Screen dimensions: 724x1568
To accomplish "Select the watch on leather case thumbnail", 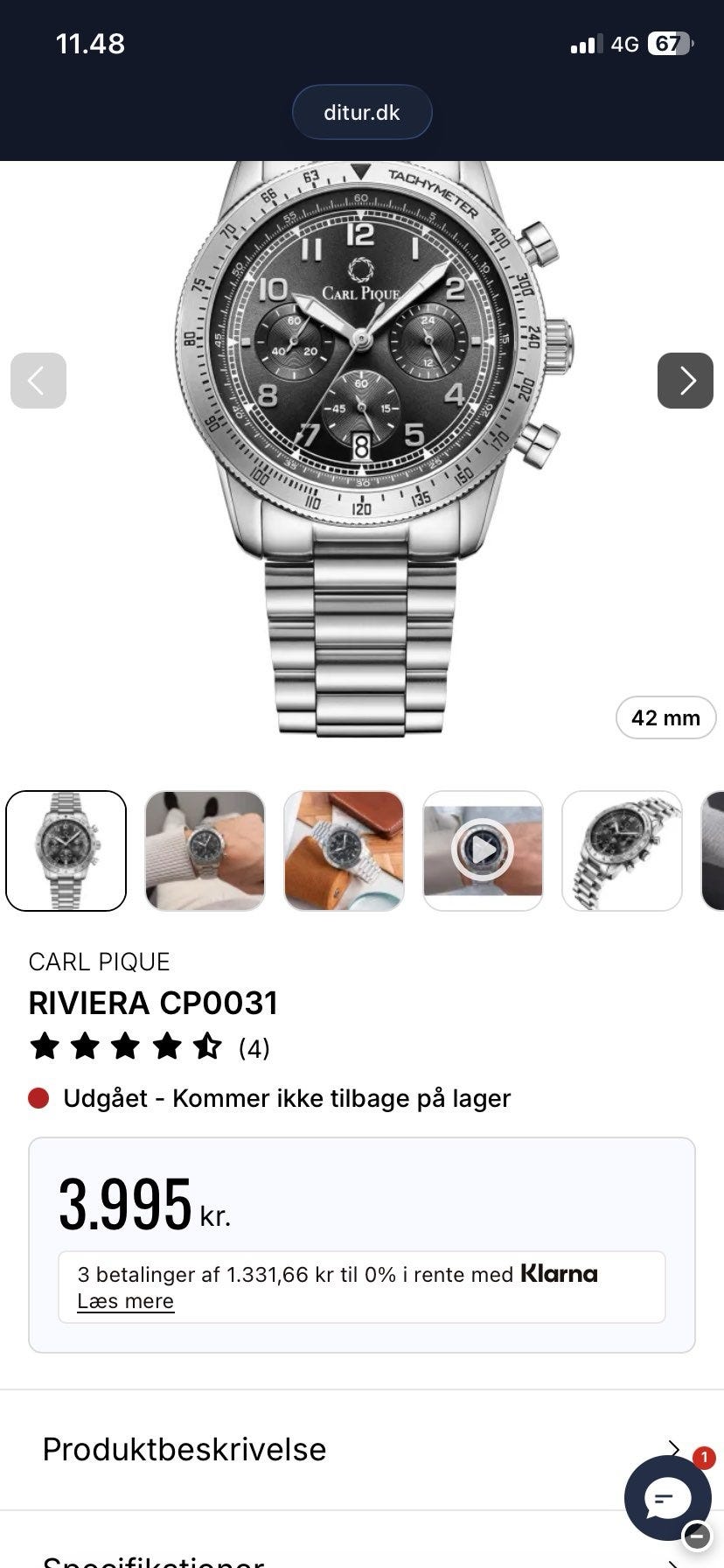I will pos(344,850).
